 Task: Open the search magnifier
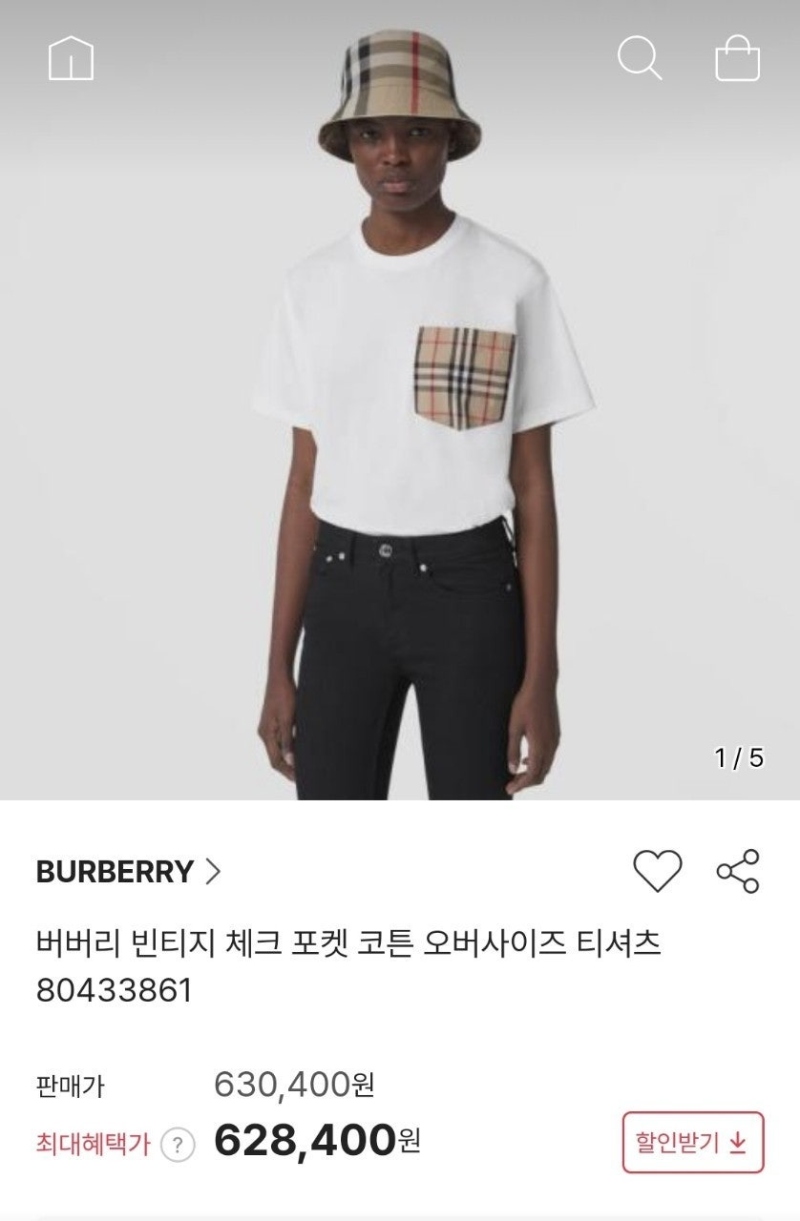tap(638, 57)
